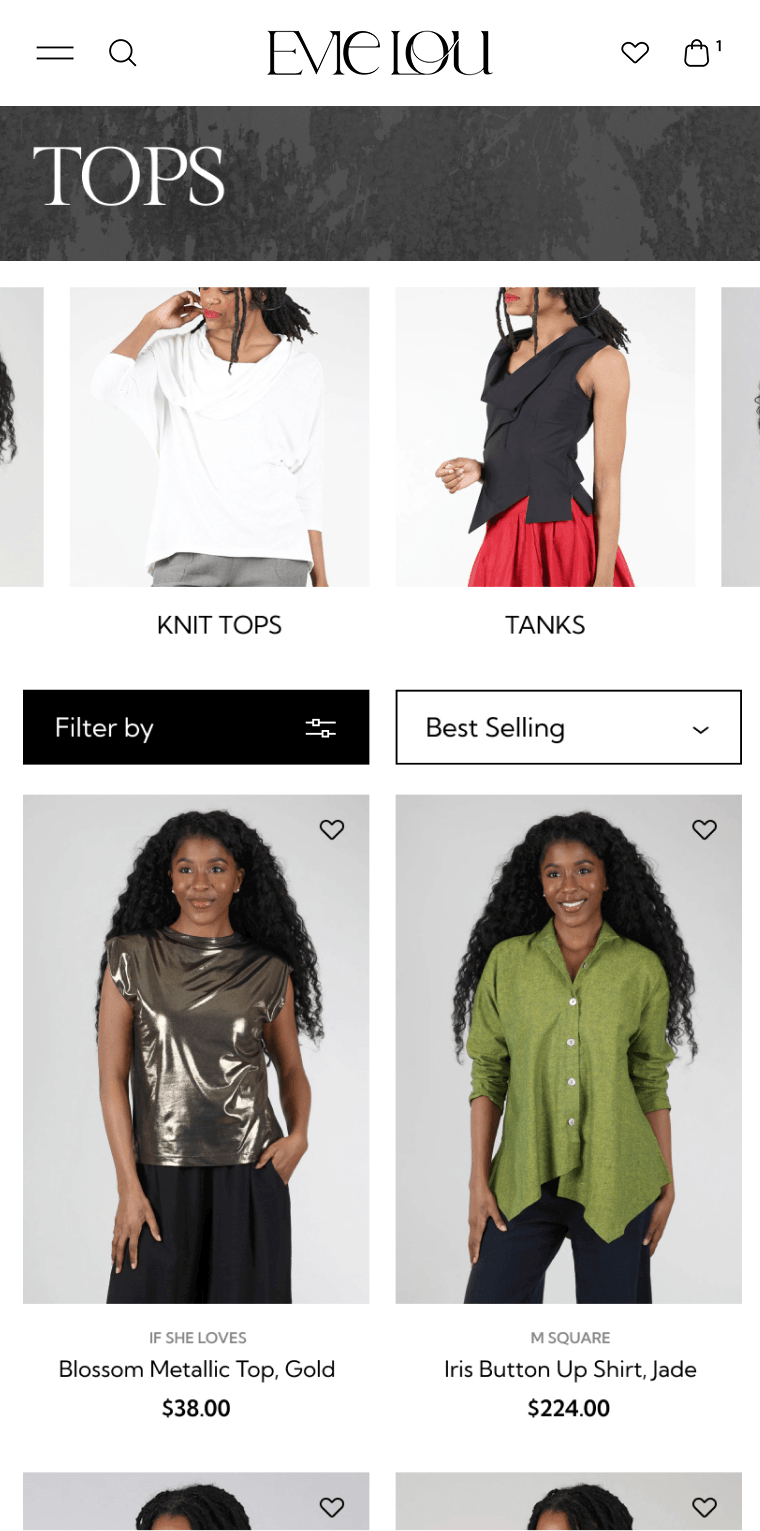Open the shopping bag
760x1531 pixels.
pyautogui.click(x=697, y=53)
